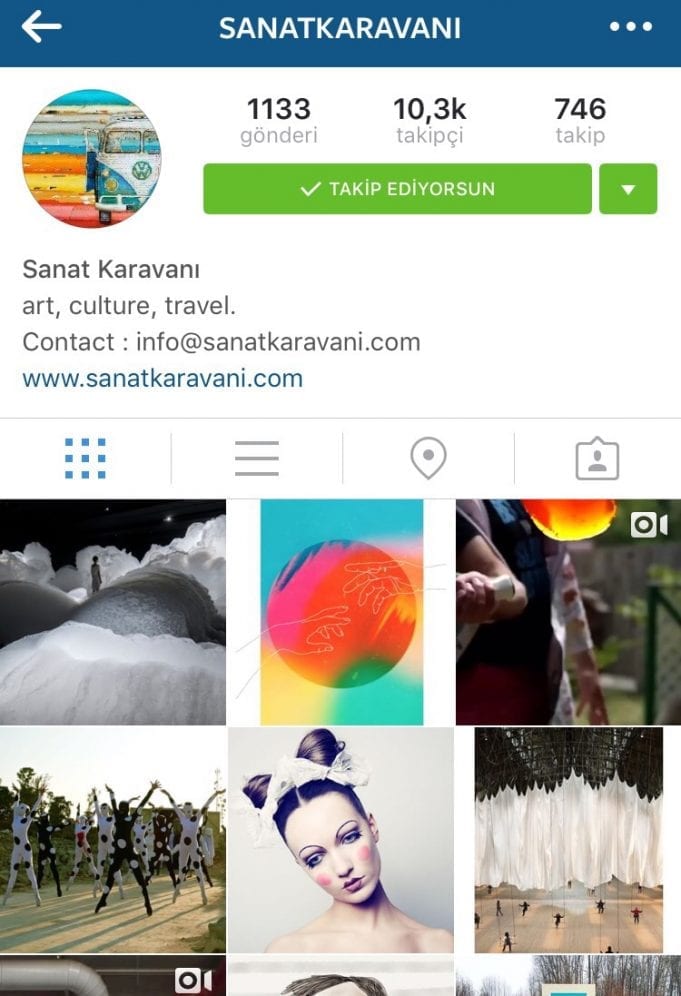Switch to grid view tab

85,459
